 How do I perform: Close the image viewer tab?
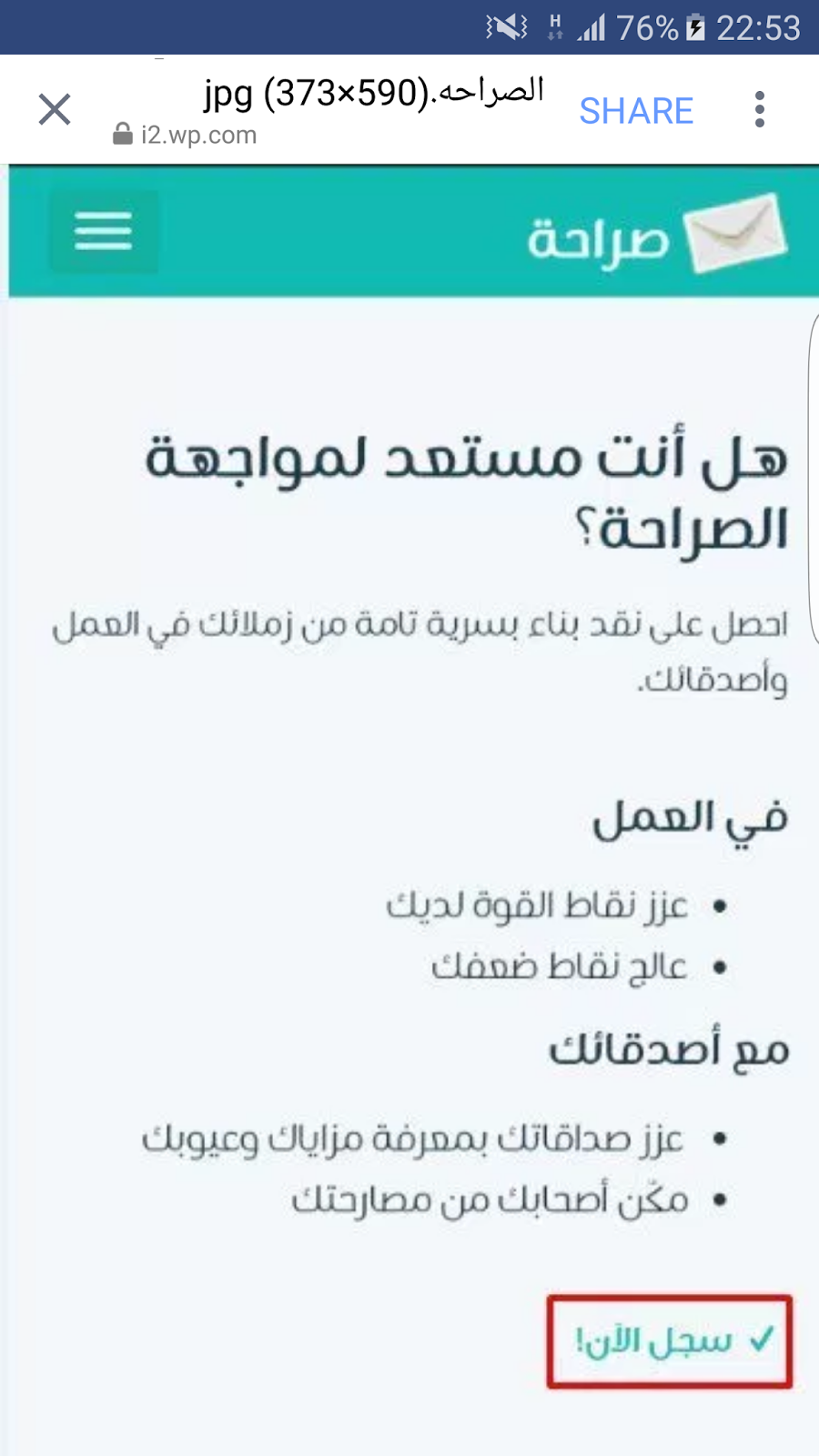55,110
